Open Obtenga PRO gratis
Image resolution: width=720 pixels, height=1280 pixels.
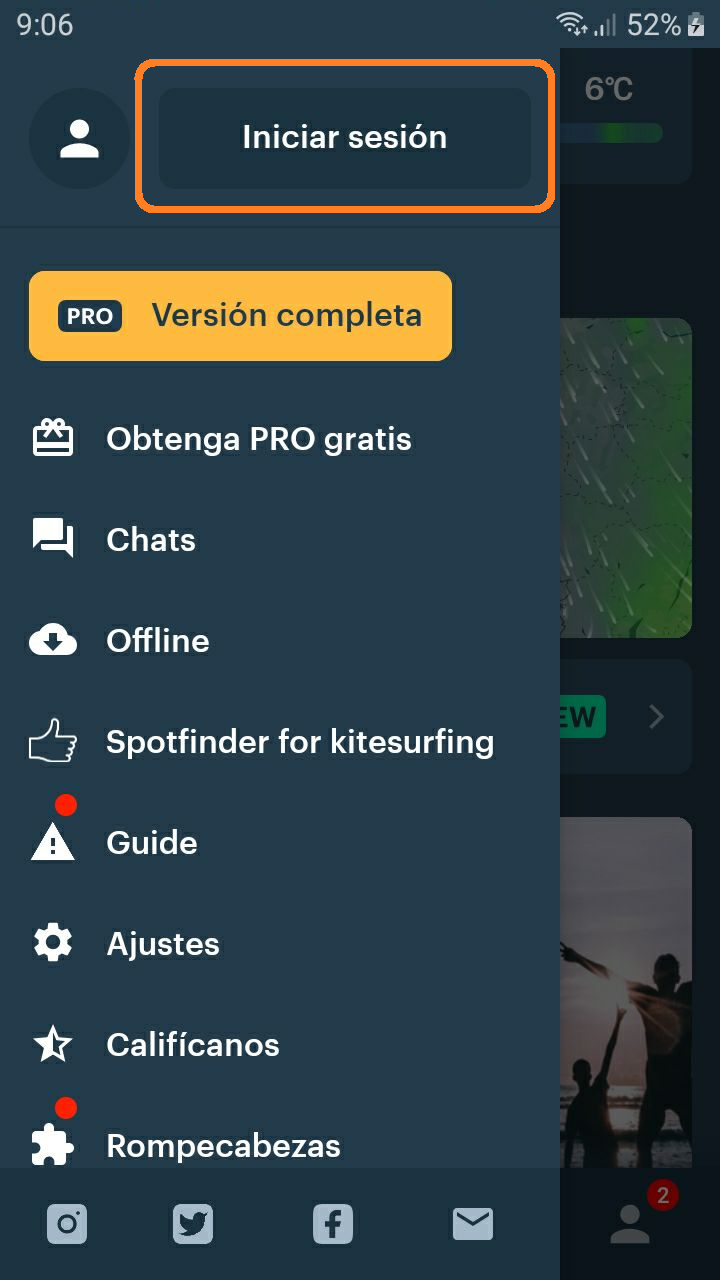(258, 439)
